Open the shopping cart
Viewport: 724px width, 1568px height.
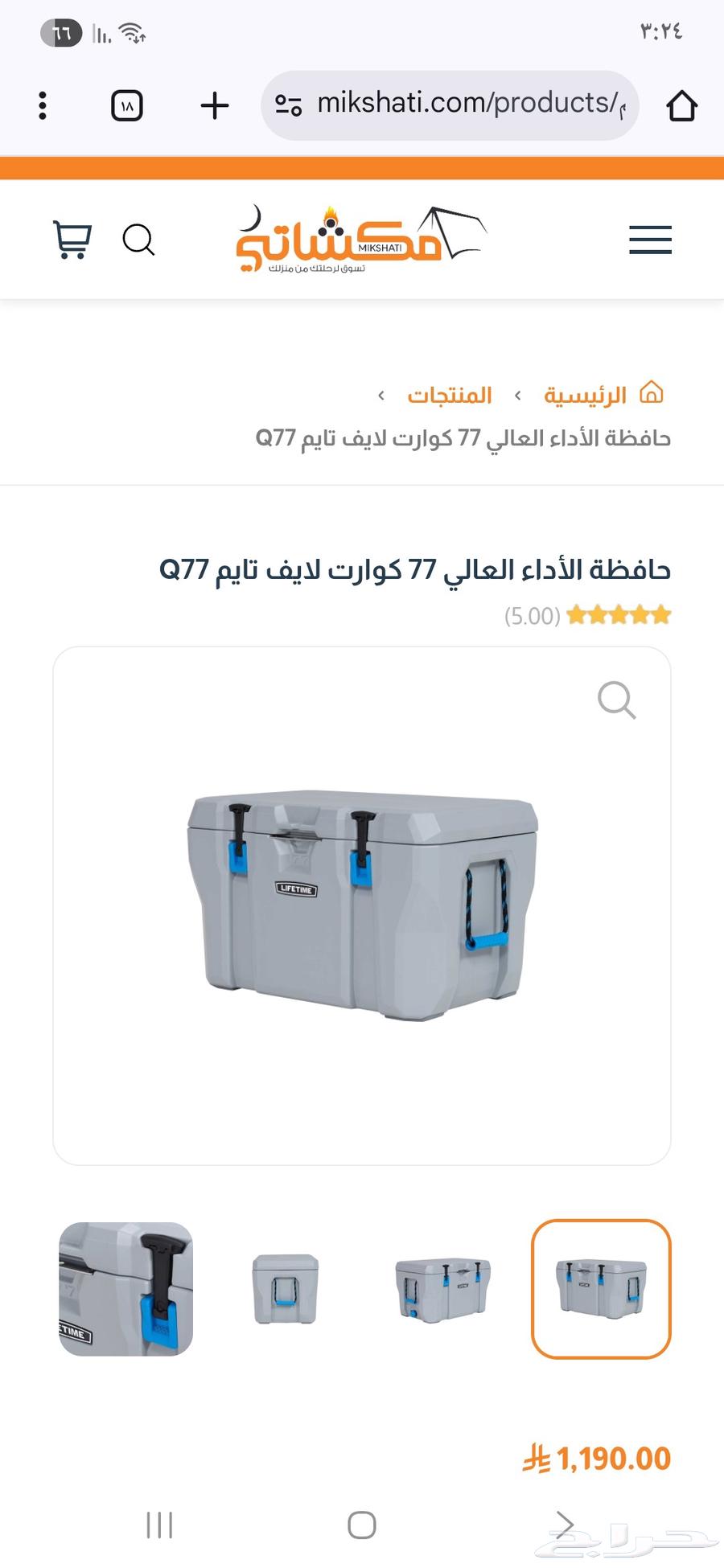point(71,240)
